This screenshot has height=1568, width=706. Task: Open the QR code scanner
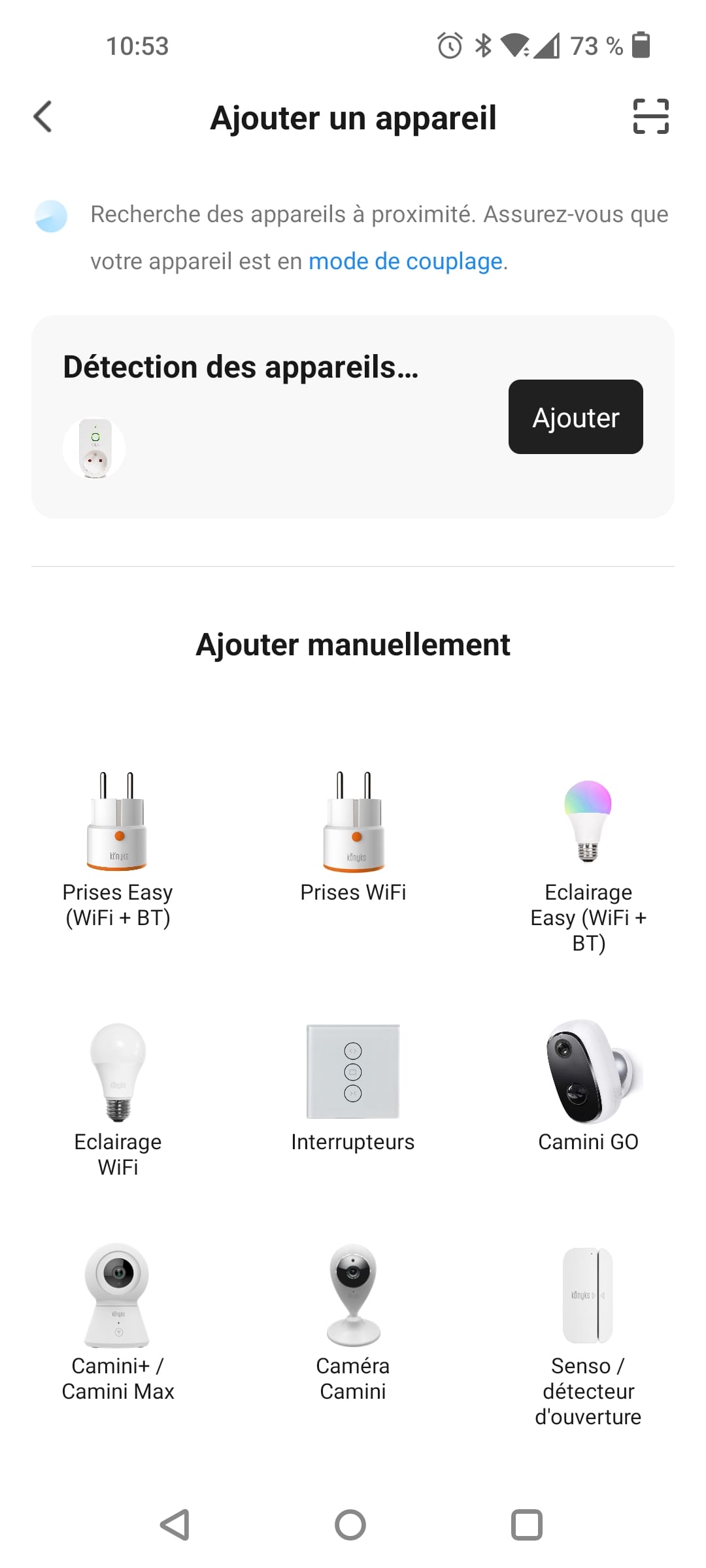pos(650,117)
